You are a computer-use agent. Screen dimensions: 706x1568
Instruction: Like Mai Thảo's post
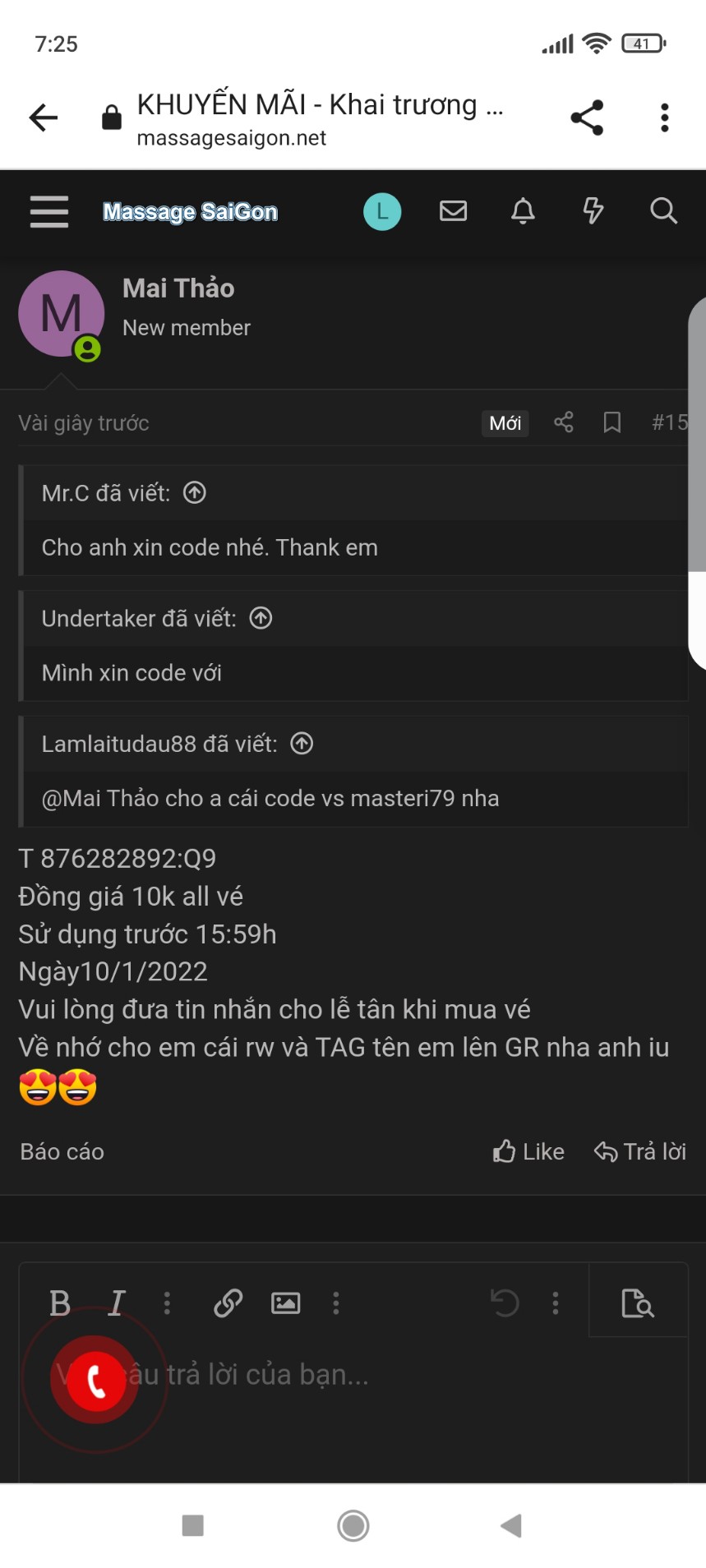point(528,1151)
